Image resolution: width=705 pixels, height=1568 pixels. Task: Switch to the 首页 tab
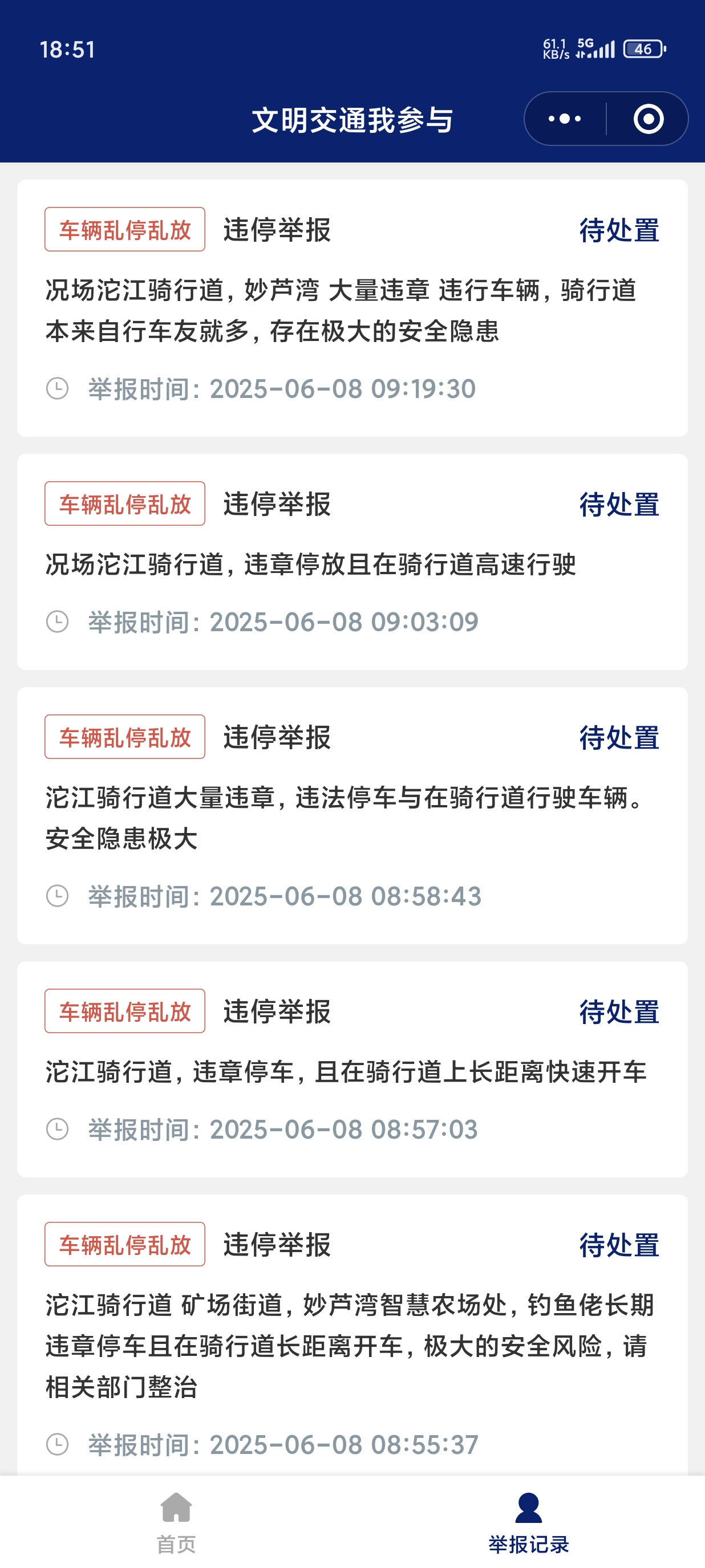point(176,1522)
